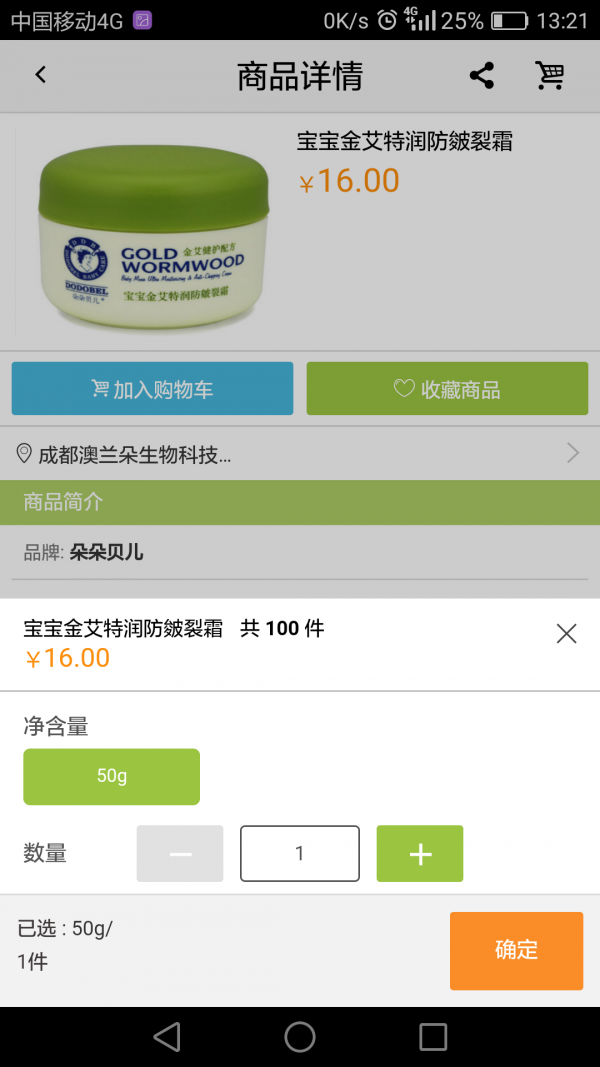600x1067 pixels.
Task: Open the shopping cart icon
Action: [x=549, y=75]
